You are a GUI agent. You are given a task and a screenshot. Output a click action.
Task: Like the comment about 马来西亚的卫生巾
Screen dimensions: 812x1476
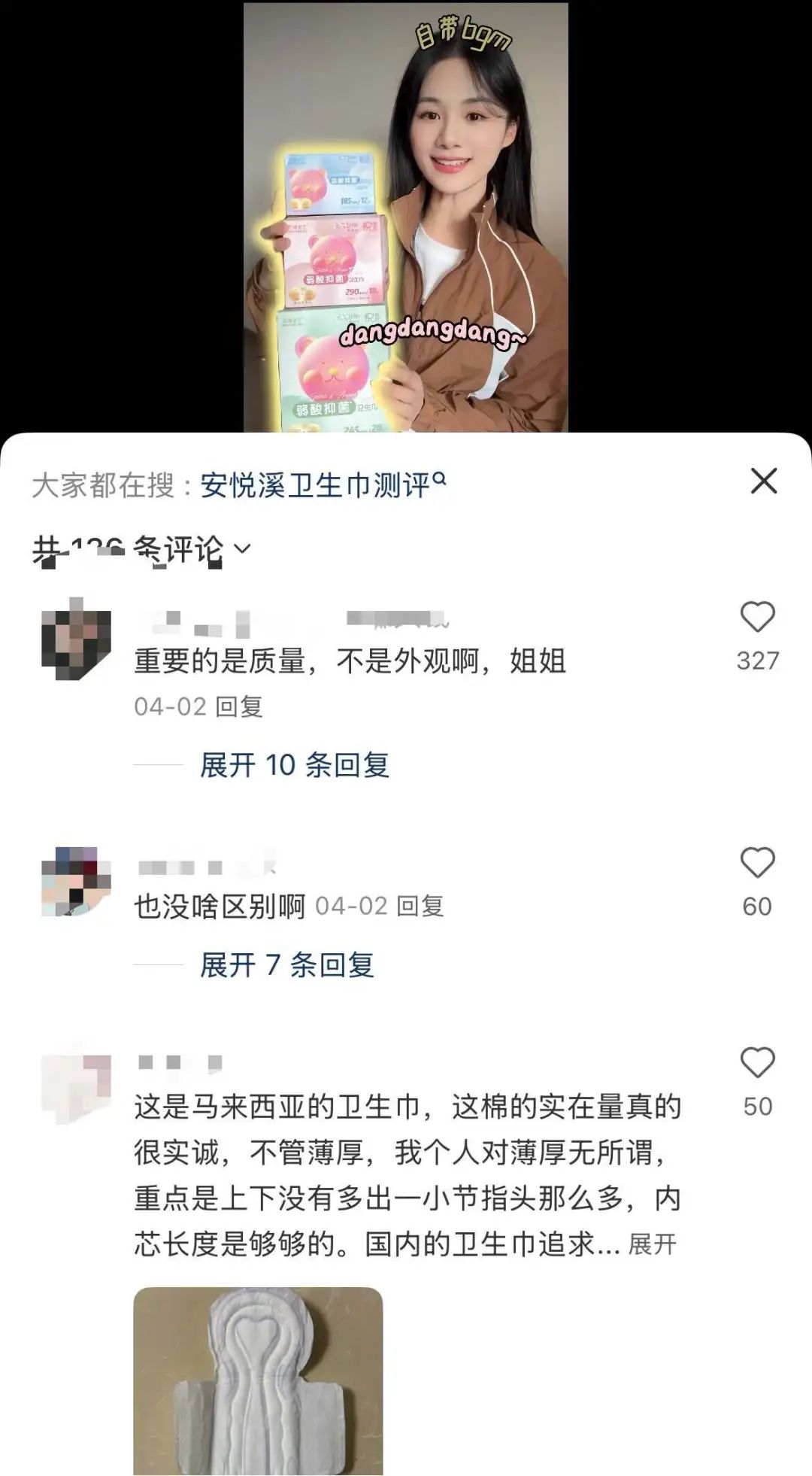click(757, 1063)
